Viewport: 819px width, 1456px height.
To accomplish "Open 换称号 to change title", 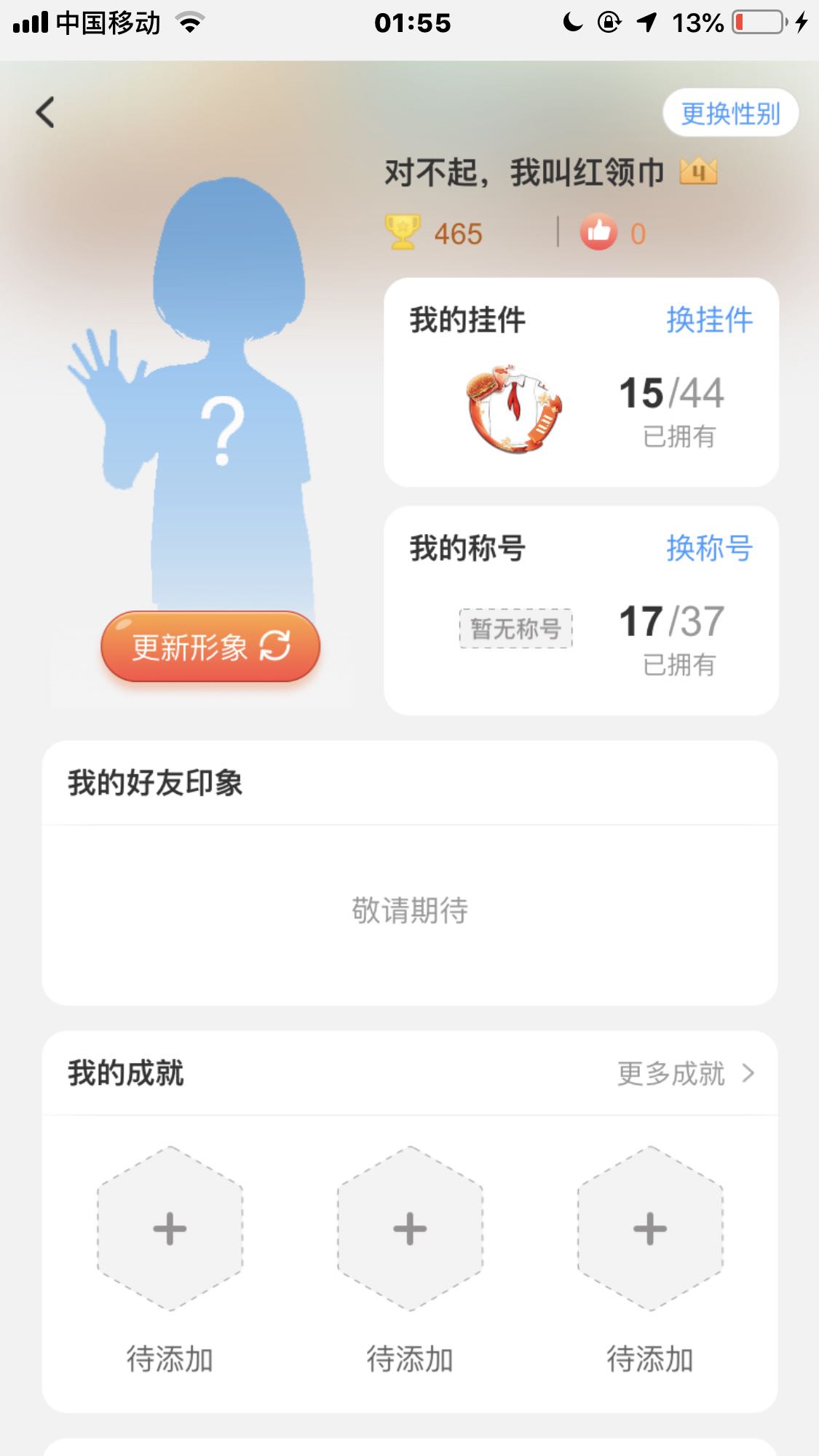I will (x=709, y=548).
